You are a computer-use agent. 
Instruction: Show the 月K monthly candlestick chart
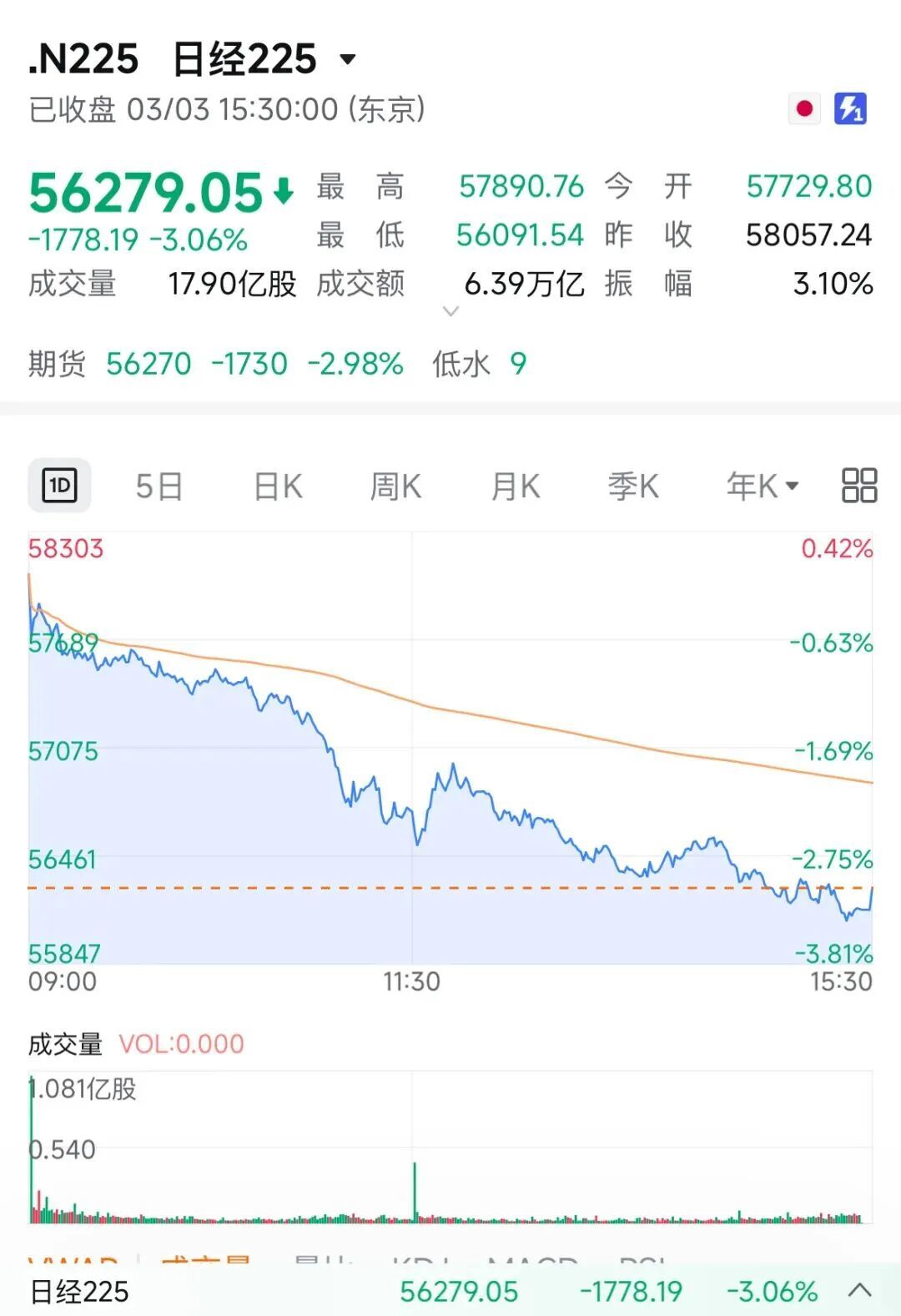(x=516, y=486)
